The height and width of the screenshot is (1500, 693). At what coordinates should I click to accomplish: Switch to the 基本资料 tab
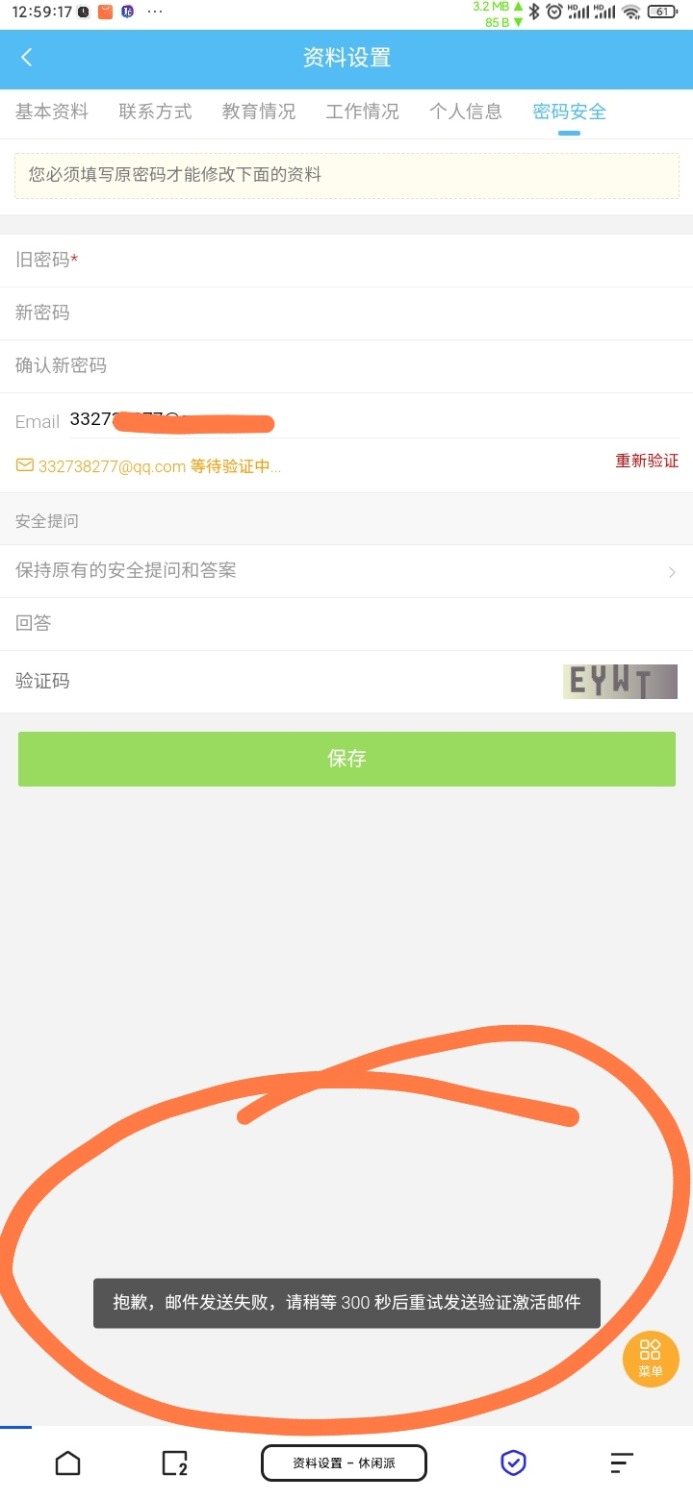point(52,112)
